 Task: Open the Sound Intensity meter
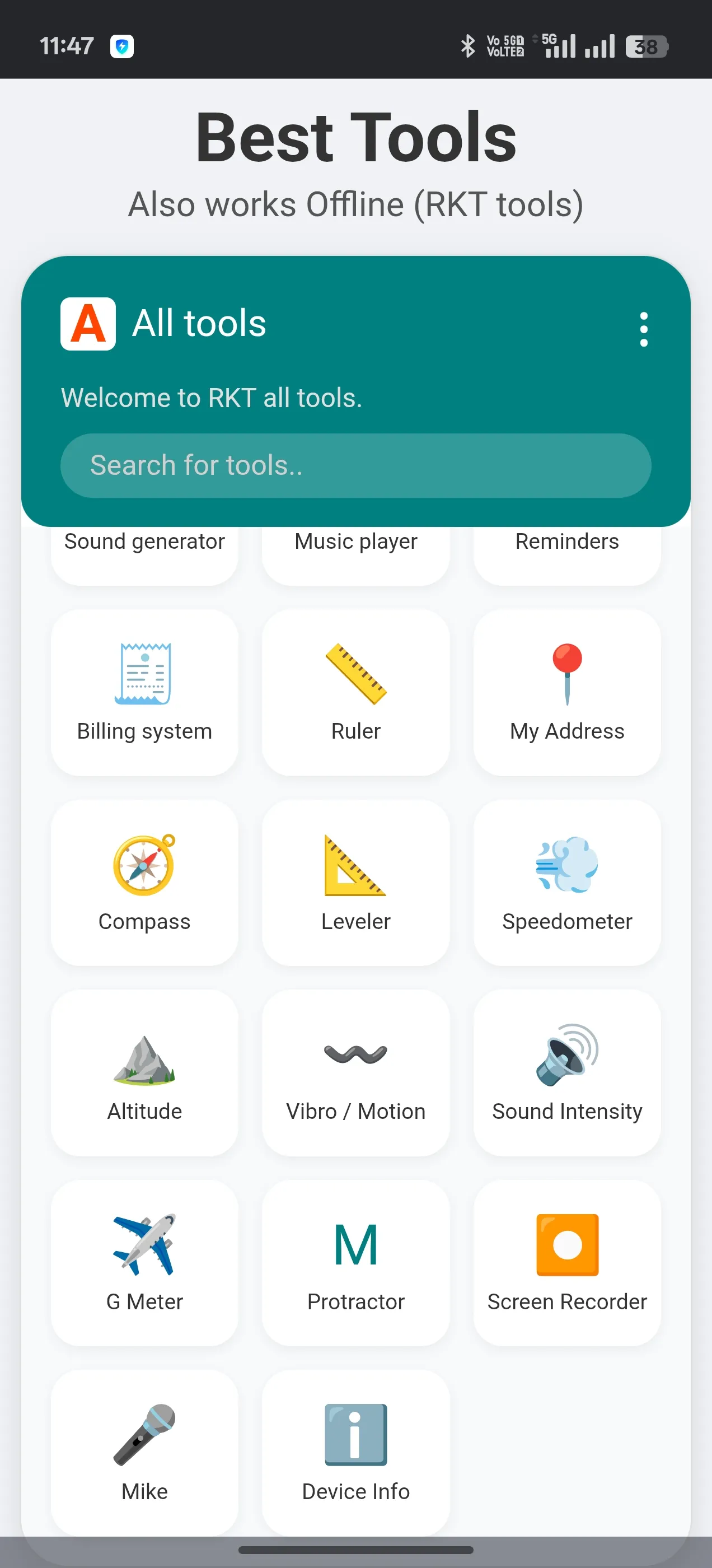click(566, 1072)
